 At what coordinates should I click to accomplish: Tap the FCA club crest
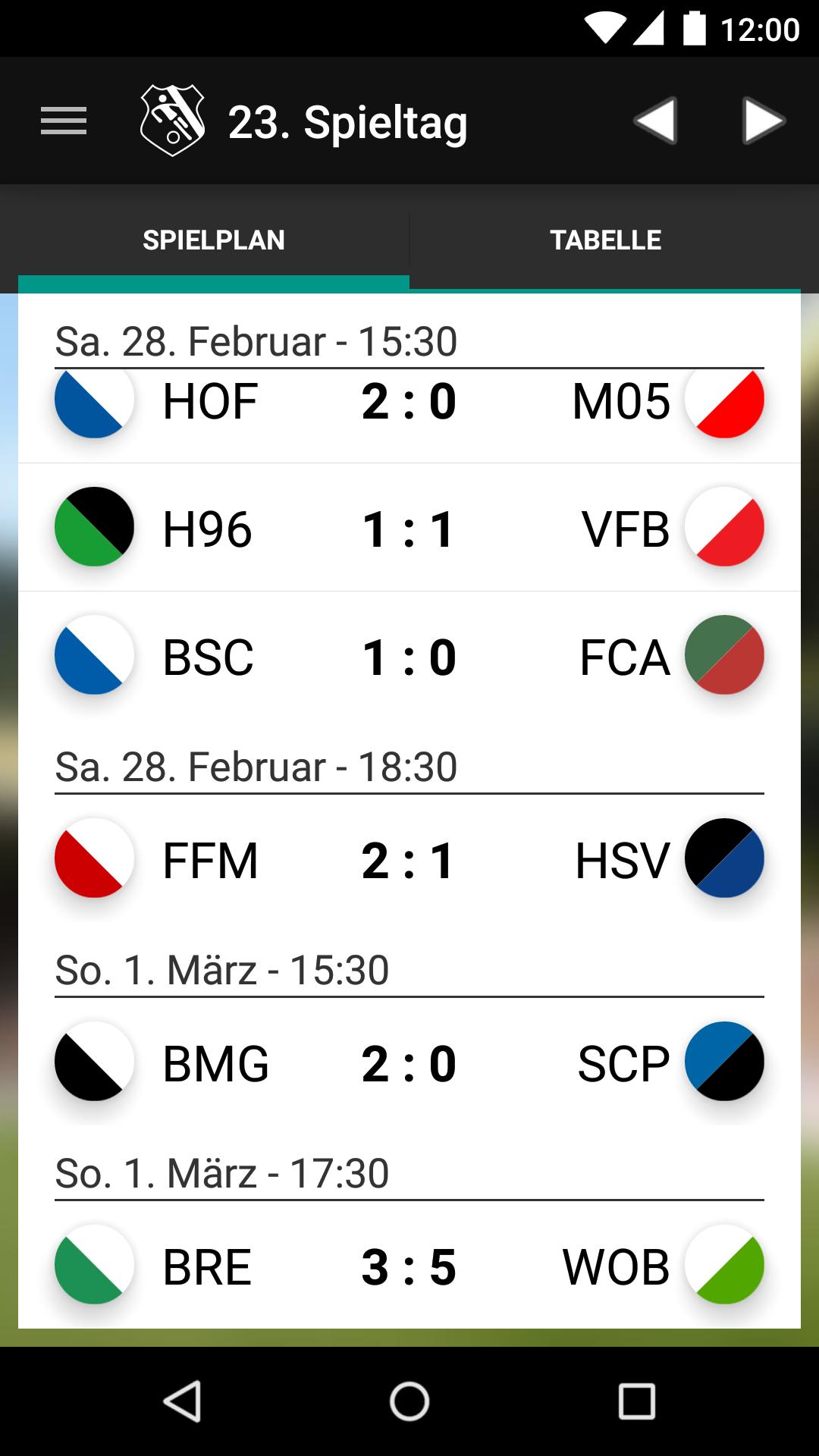tap(725, 655)
